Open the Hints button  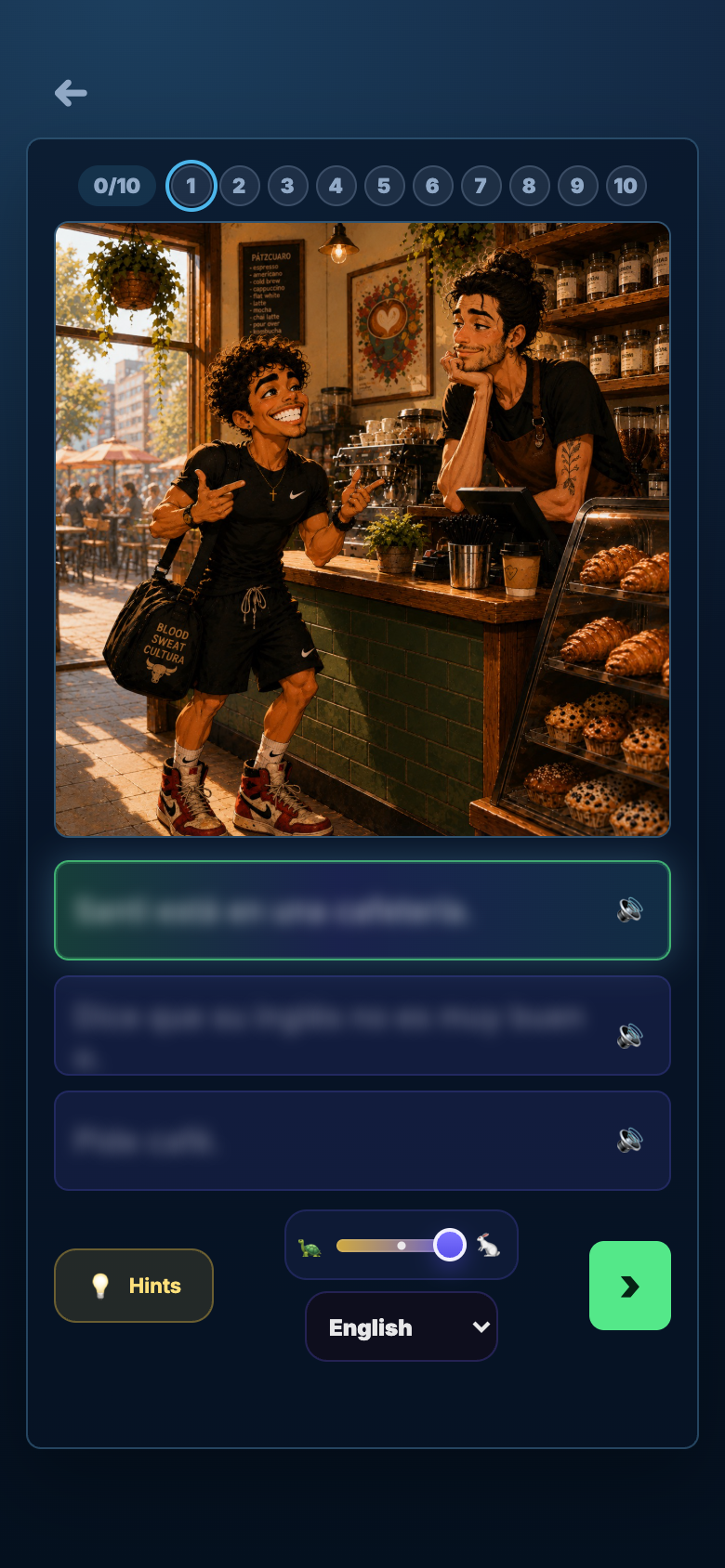(x=134, y=1286)
